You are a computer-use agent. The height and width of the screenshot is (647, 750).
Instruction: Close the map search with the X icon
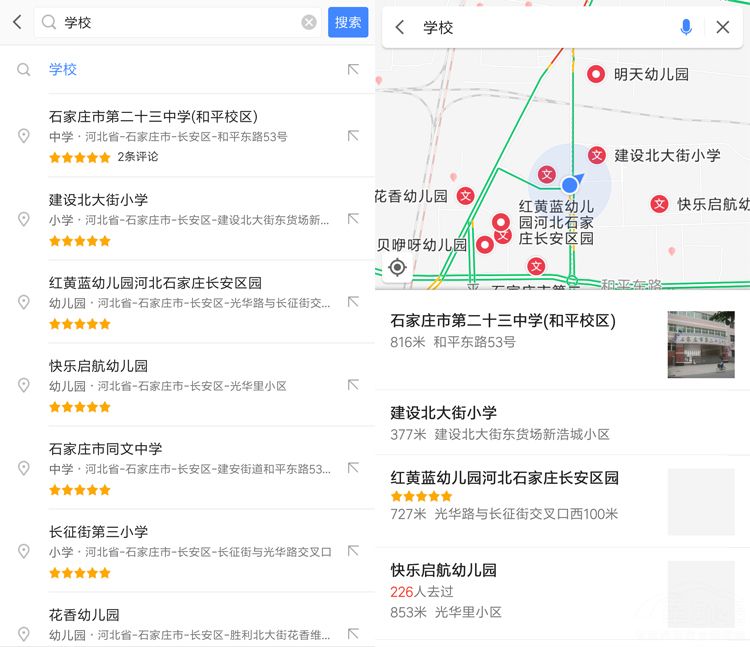(x=723, y=27)
